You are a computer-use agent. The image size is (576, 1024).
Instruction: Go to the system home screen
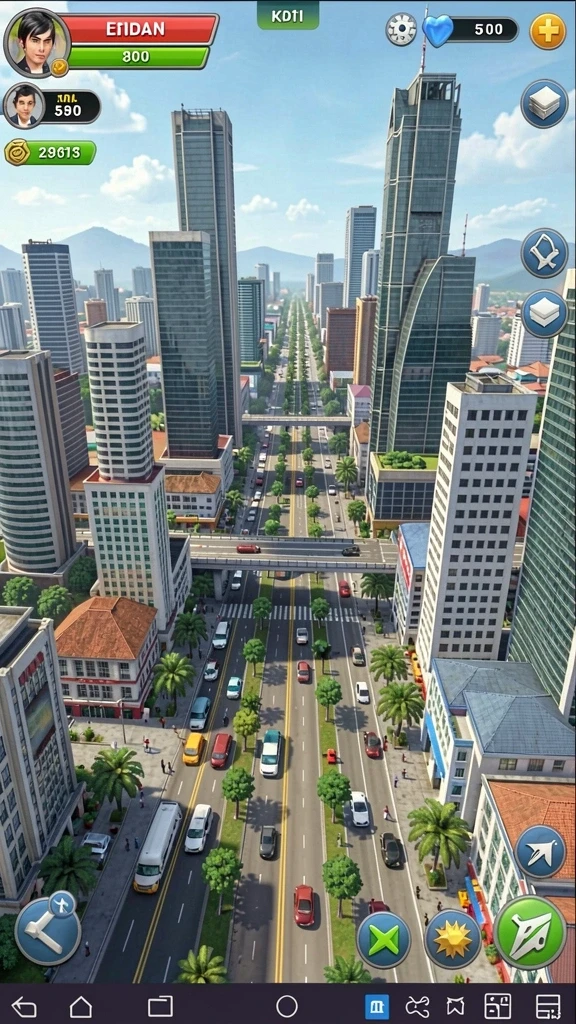[x=81, y=1006]
